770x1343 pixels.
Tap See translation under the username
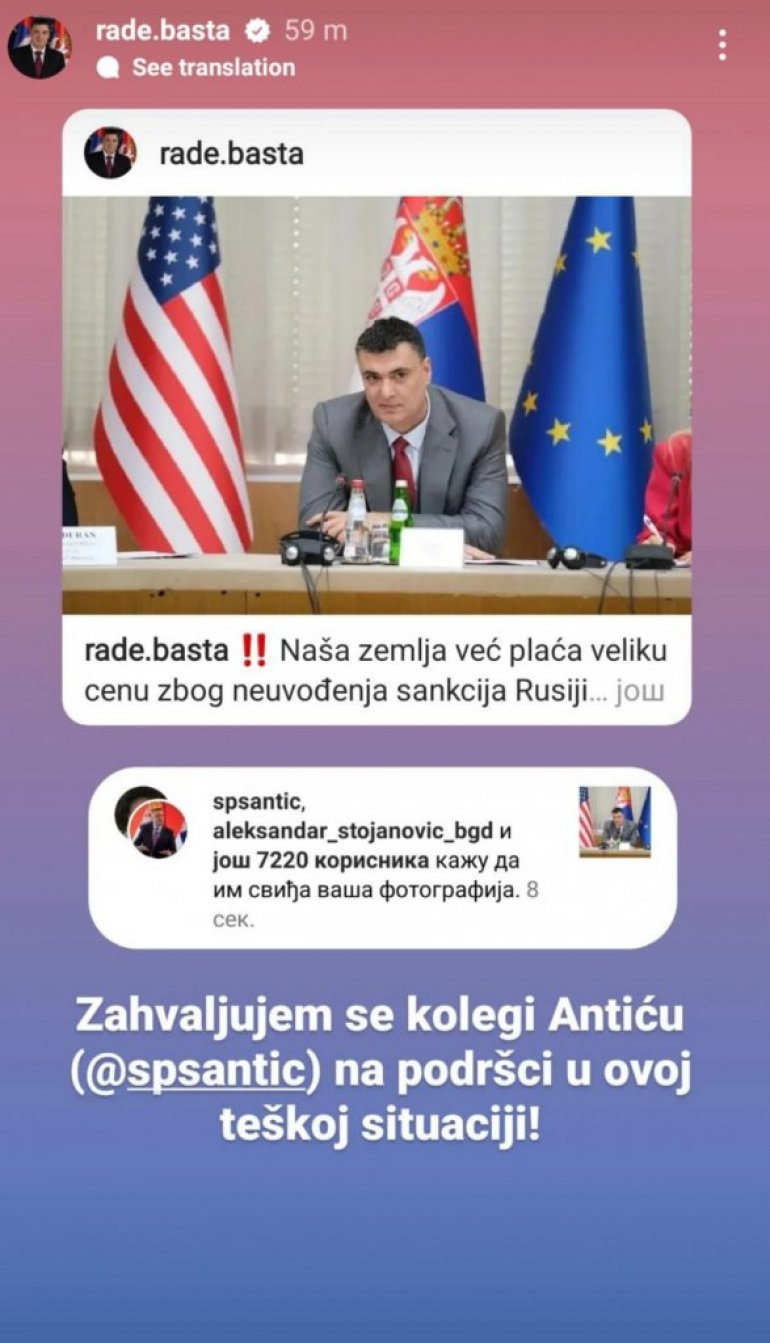click(212, 68)
